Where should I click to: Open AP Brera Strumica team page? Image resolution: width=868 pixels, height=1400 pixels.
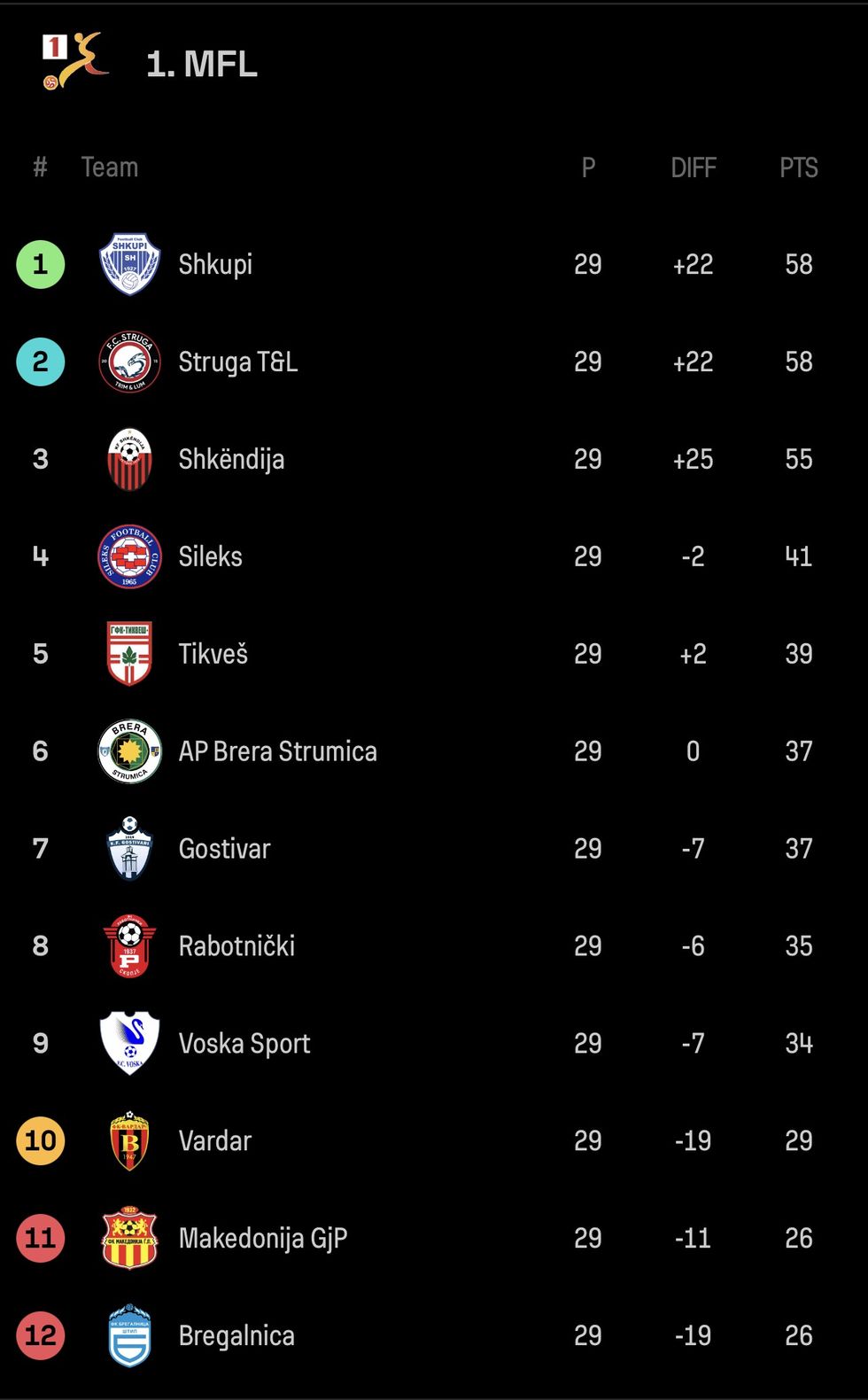pyautogui.click(x=277, y=751)
